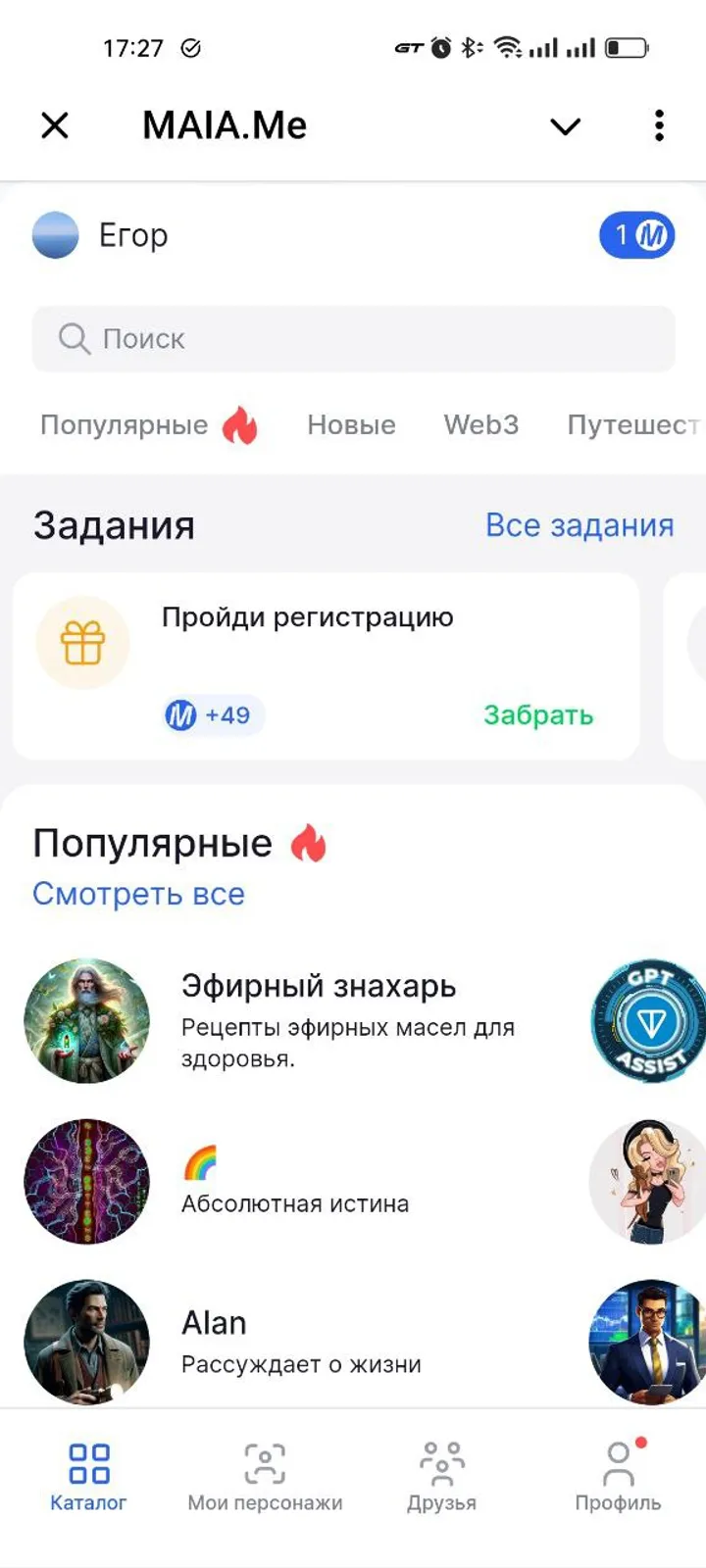Open the three-dot overflow menu
The height and width of the screenshot is (1568, 706).
[658, 125]
